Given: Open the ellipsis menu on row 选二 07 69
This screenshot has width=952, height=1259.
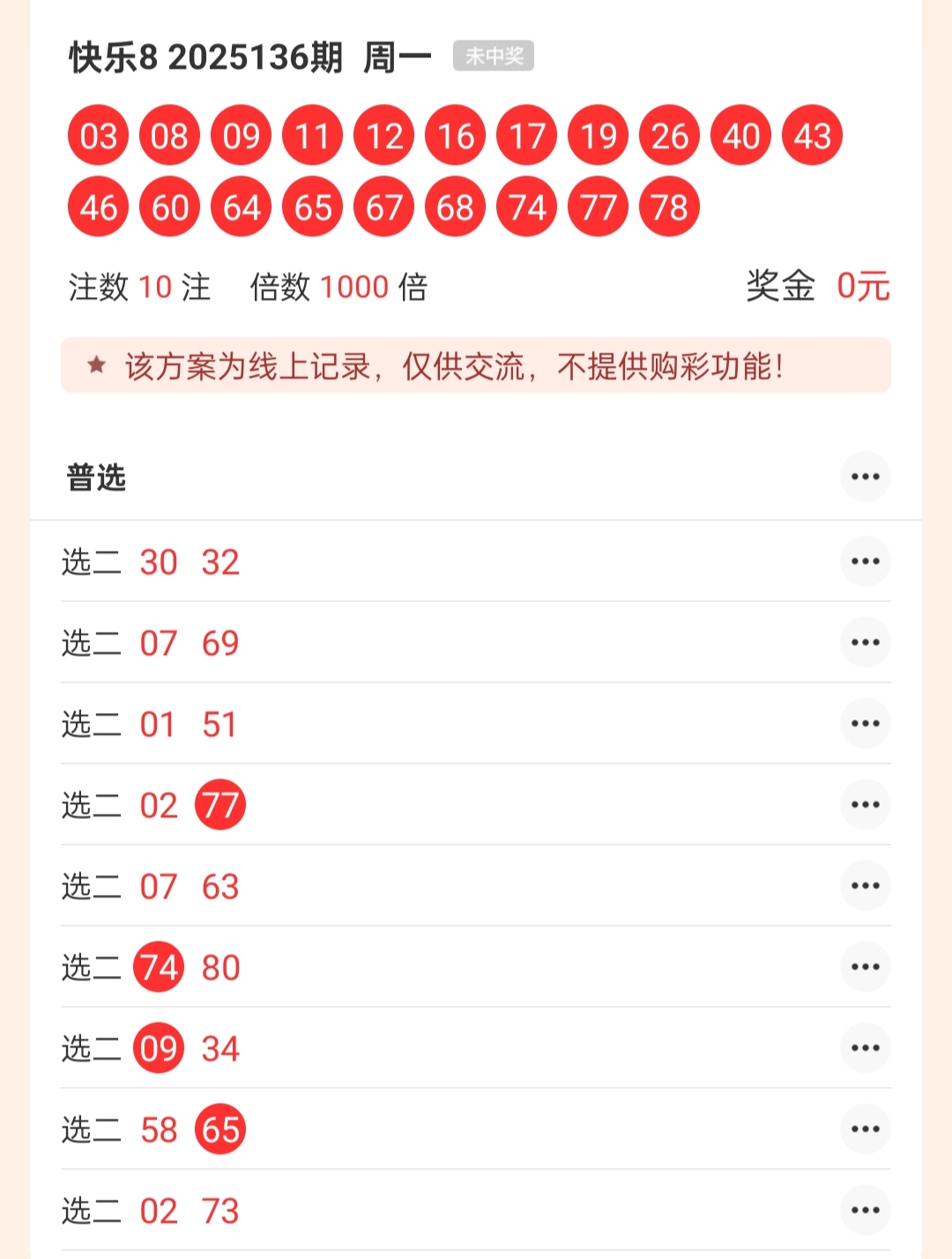Looking at the screenshot, I should click(x=865, y=643).
